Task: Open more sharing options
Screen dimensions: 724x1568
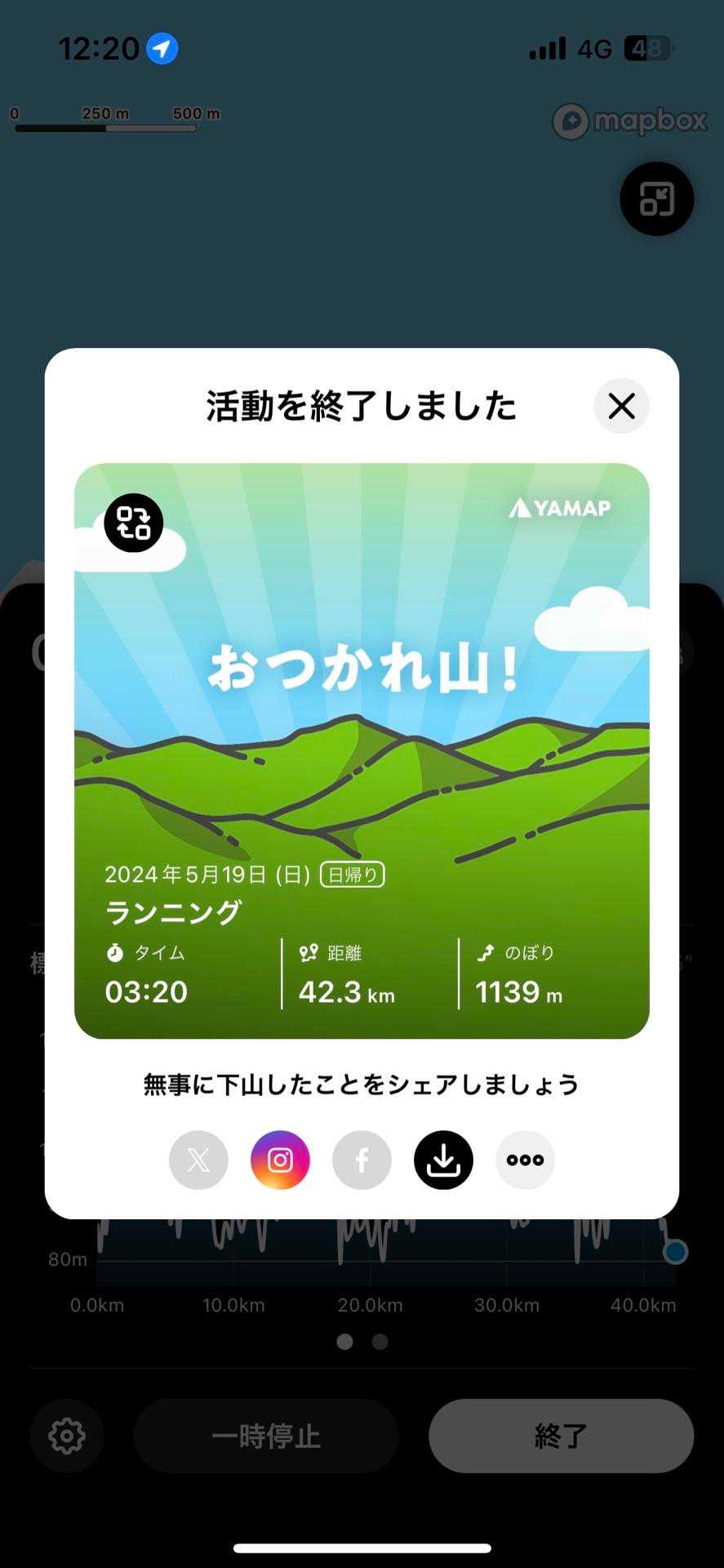Action: tap(525, 1160)
